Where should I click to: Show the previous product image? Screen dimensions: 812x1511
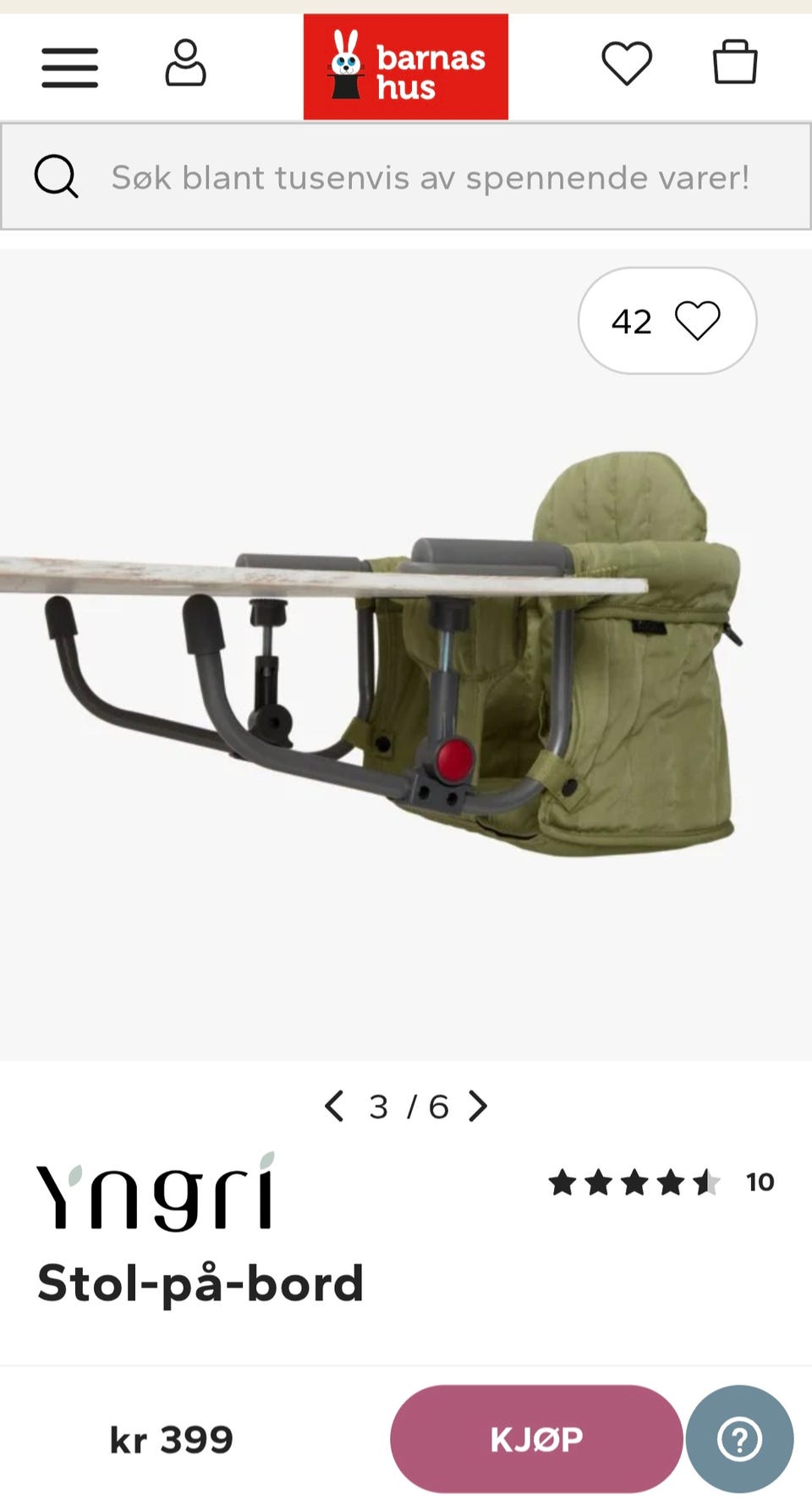coord(334,1106)
